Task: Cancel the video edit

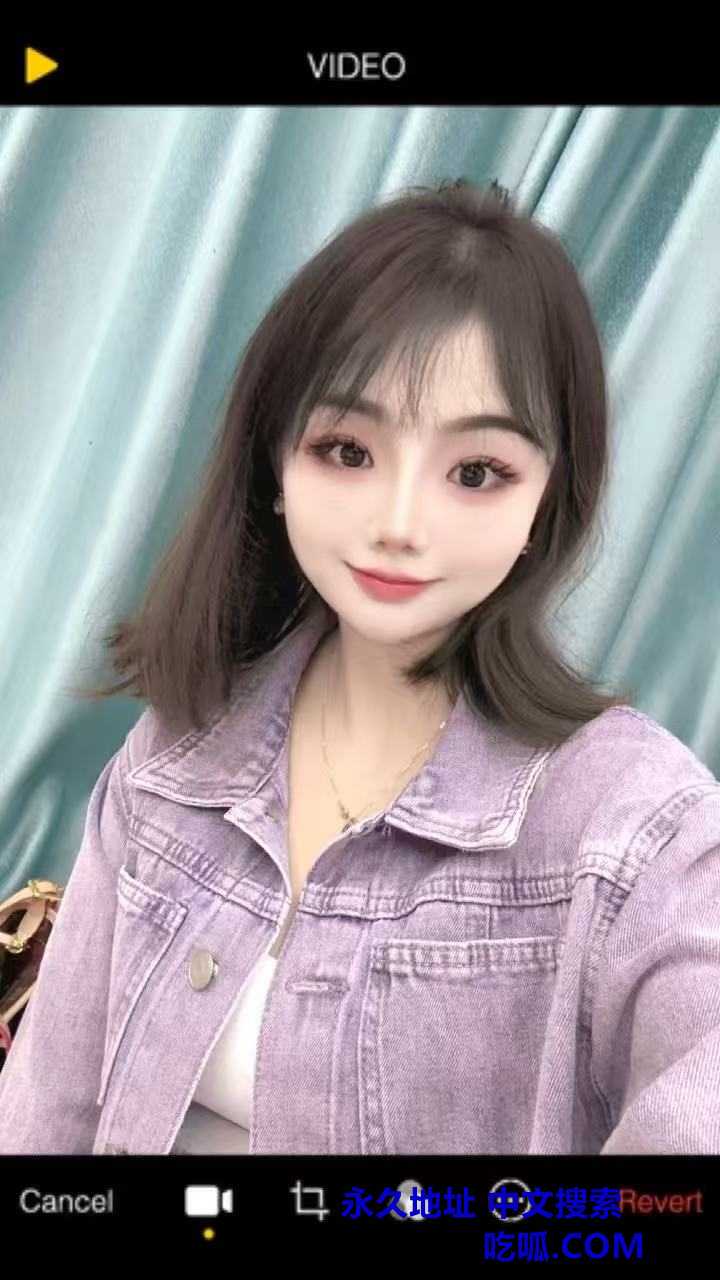Action: point(66,1201)
